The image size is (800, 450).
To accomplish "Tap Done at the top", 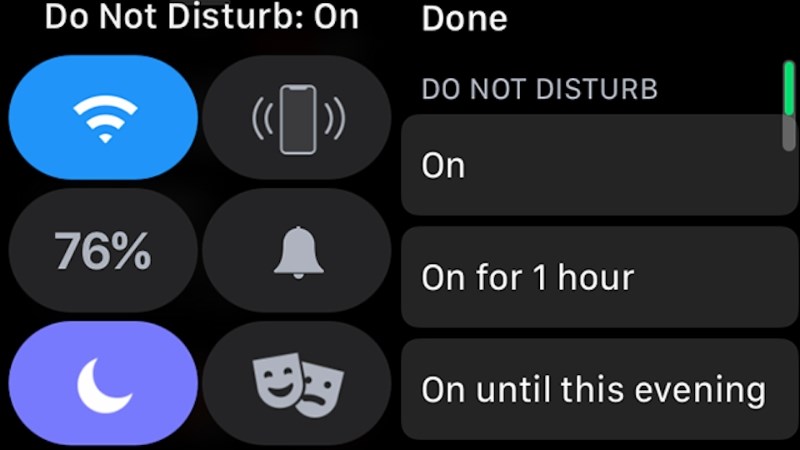I will (464, 19).
